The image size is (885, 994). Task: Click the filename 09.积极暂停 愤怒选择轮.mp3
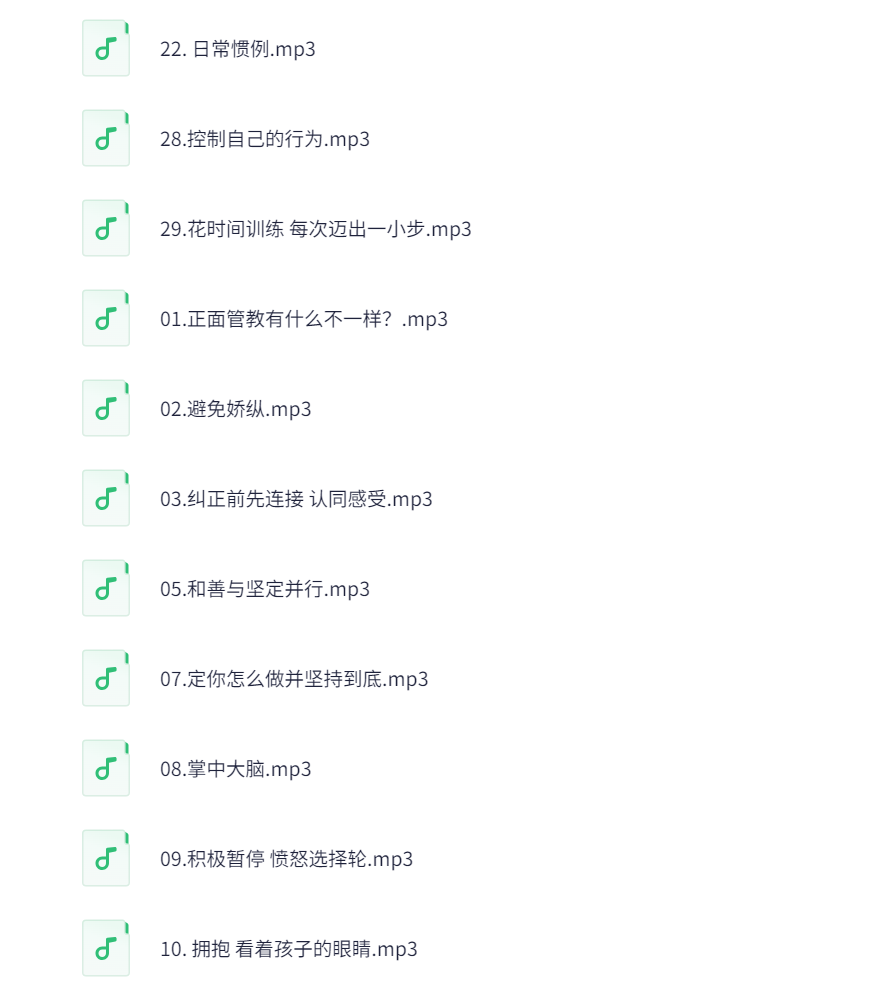tap(286, 859)
